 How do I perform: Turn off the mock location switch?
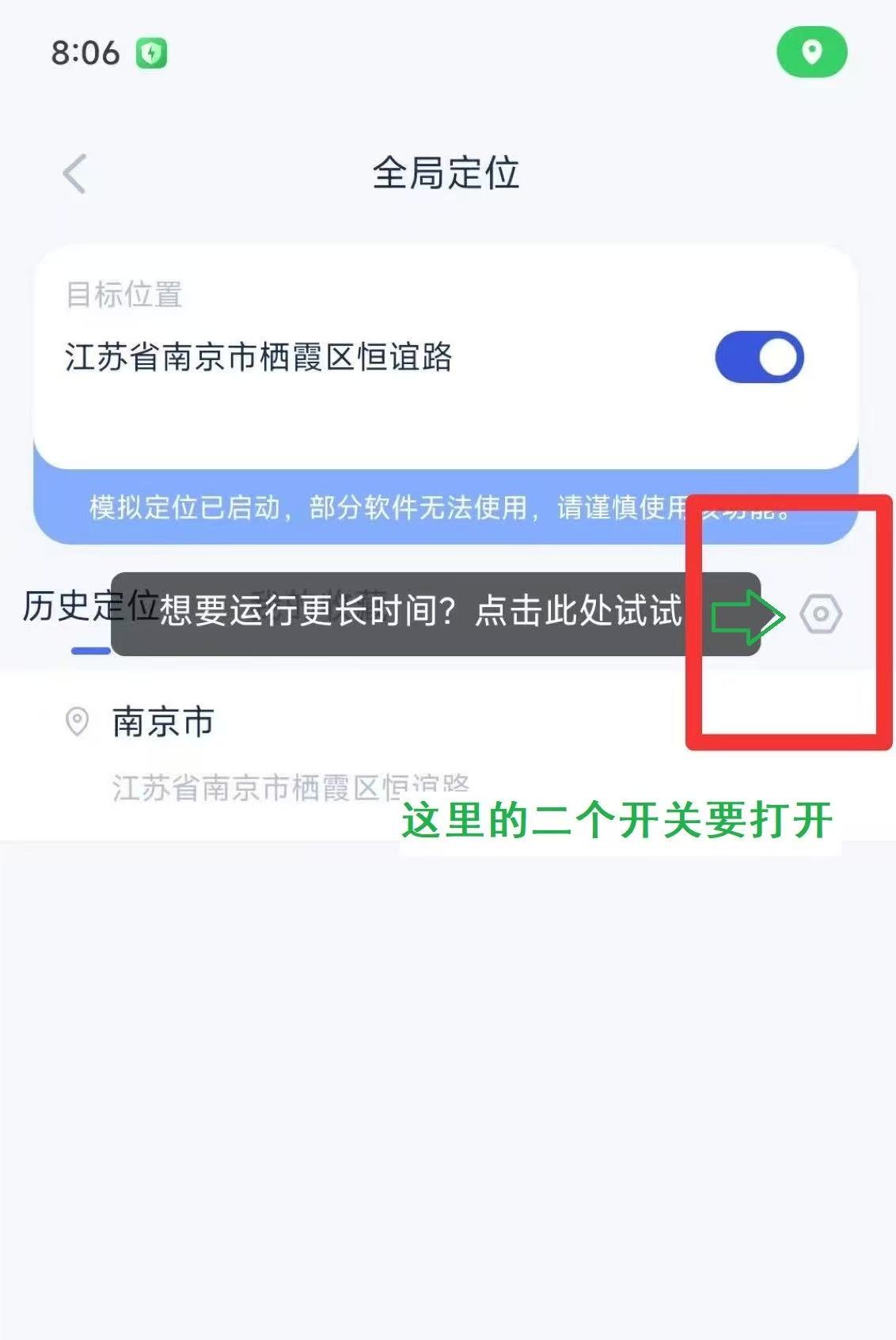coord(759,357)
